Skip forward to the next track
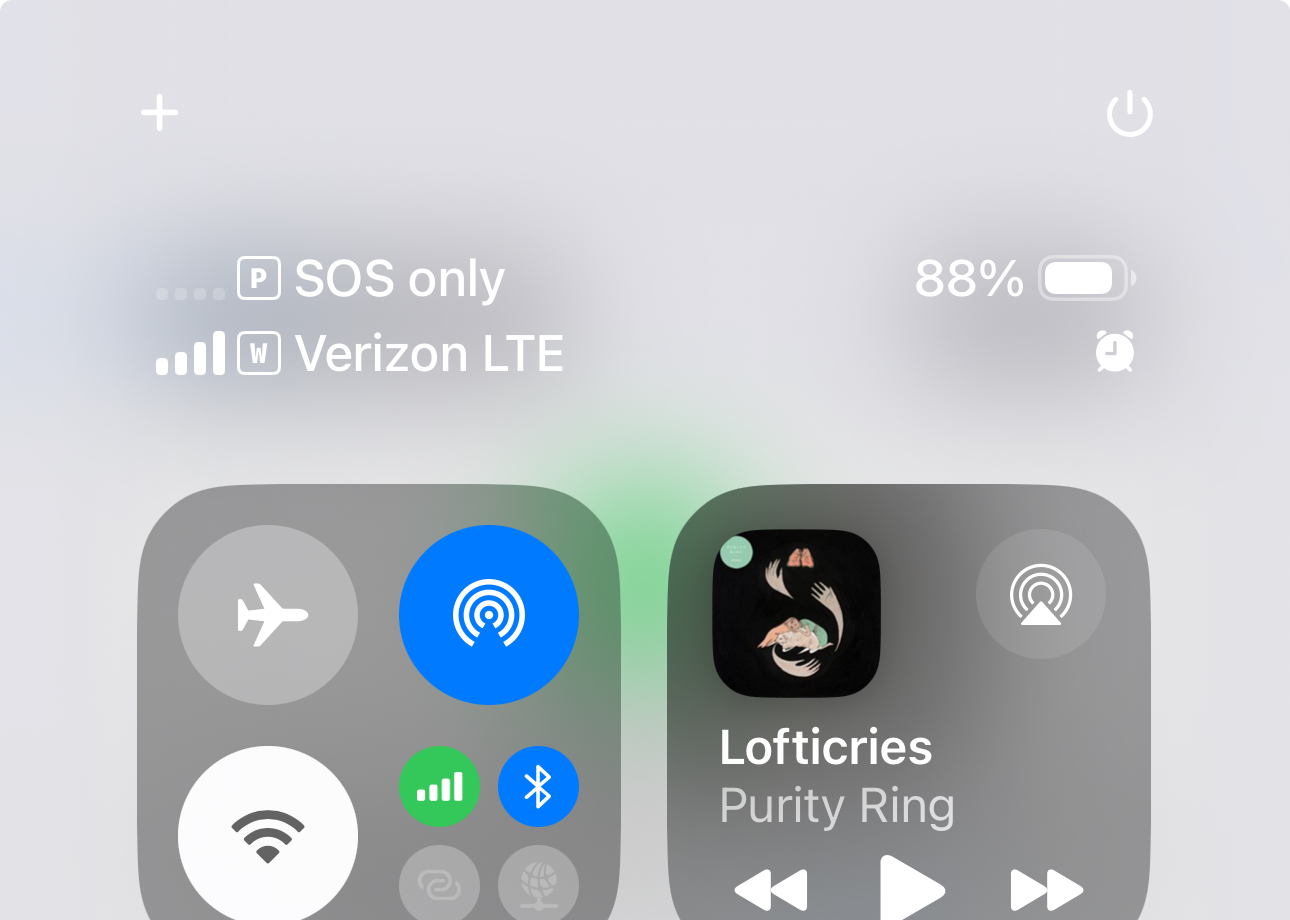This screenshot has height=920, width=1290. [x=1047, y=890]
